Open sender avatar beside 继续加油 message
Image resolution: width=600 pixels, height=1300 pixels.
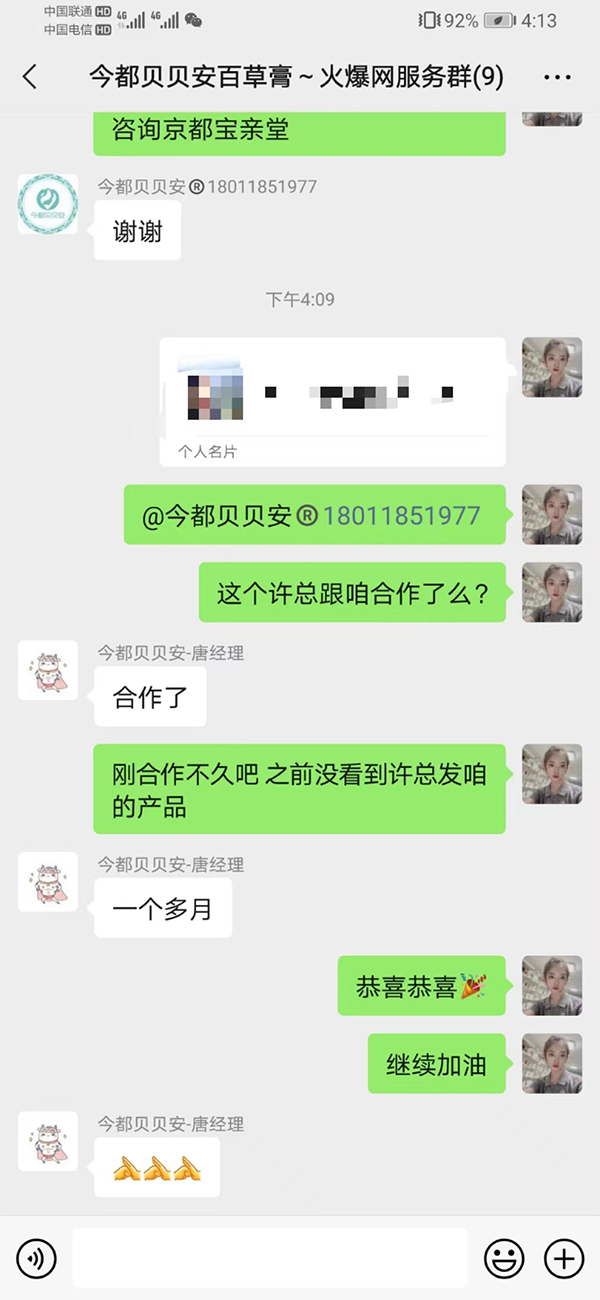[x=552, y=1064]
